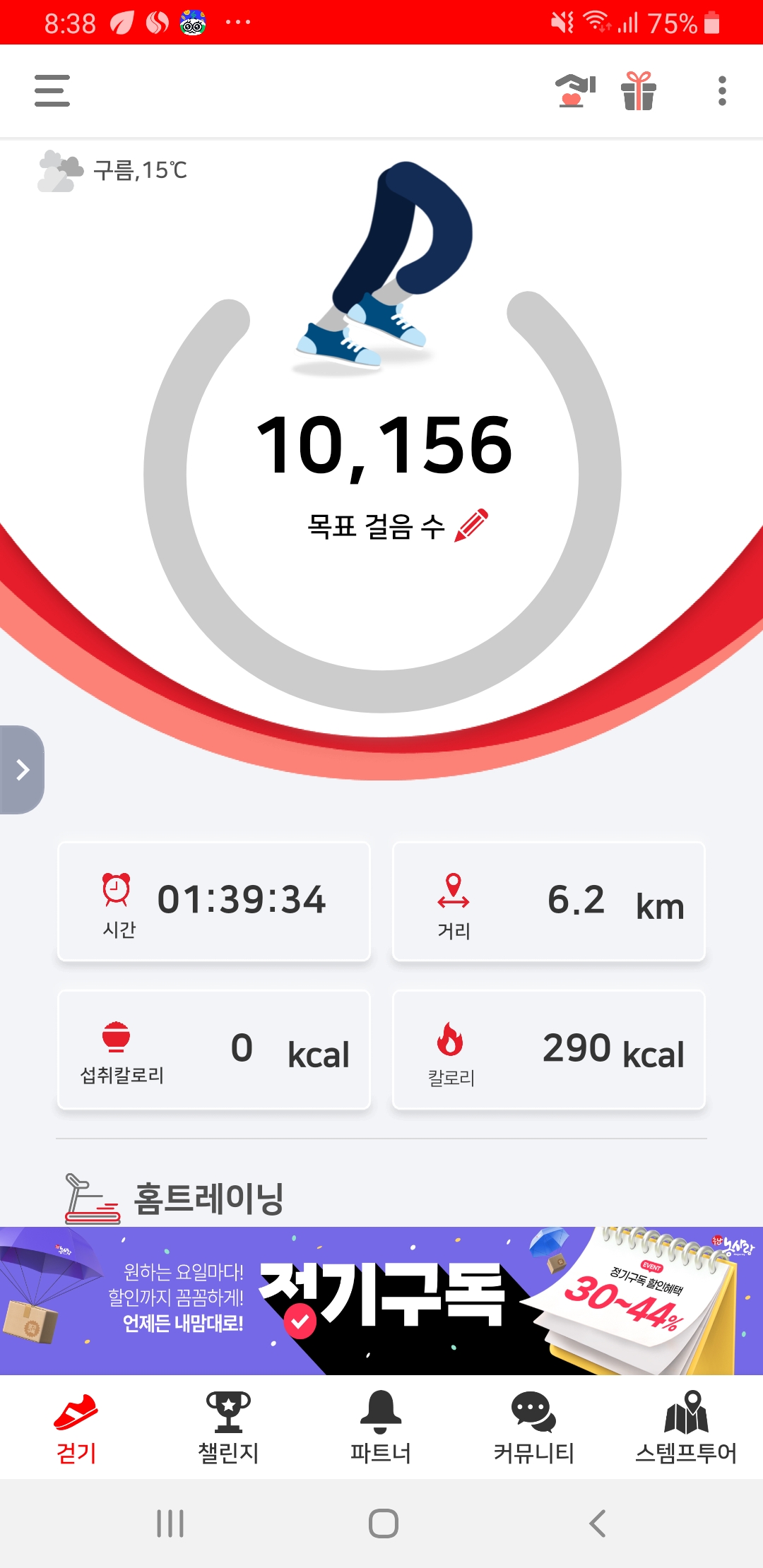Open the gift box rewards
This screenshot has height=1568, width=763.
639,91
